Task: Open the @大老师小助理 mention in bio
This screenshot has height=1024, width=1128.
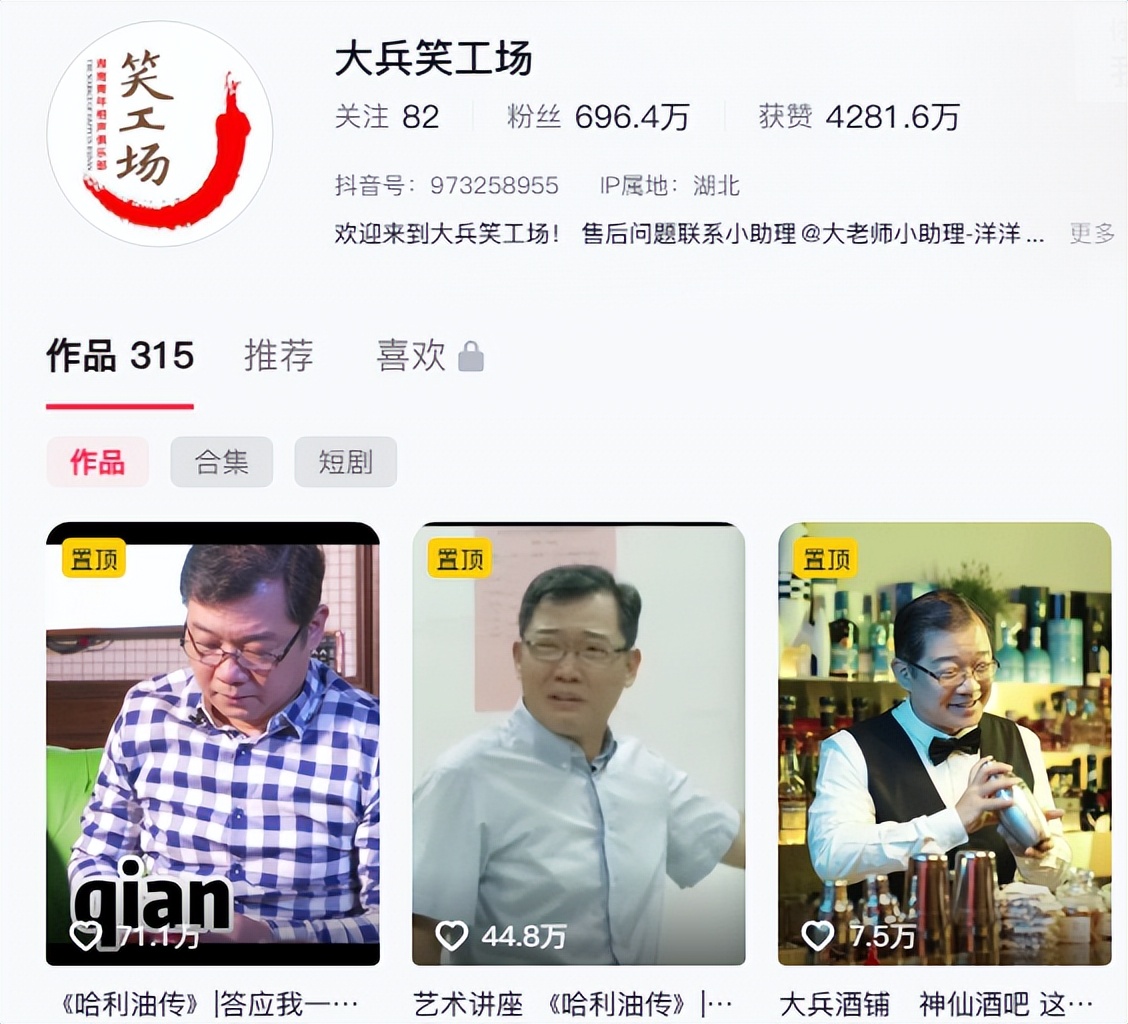Action: (922, 234)
